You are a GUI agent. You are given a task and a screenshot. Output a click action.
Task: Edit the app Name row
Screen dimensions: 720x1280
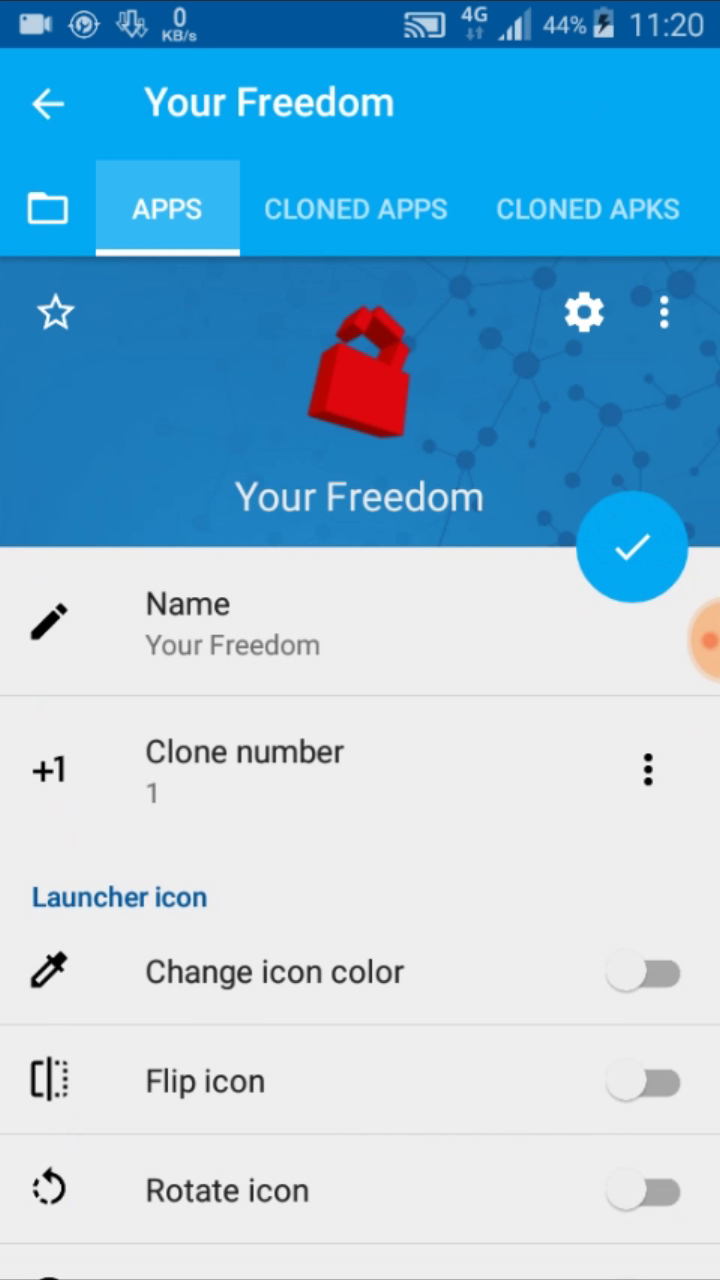pos(300,623)
